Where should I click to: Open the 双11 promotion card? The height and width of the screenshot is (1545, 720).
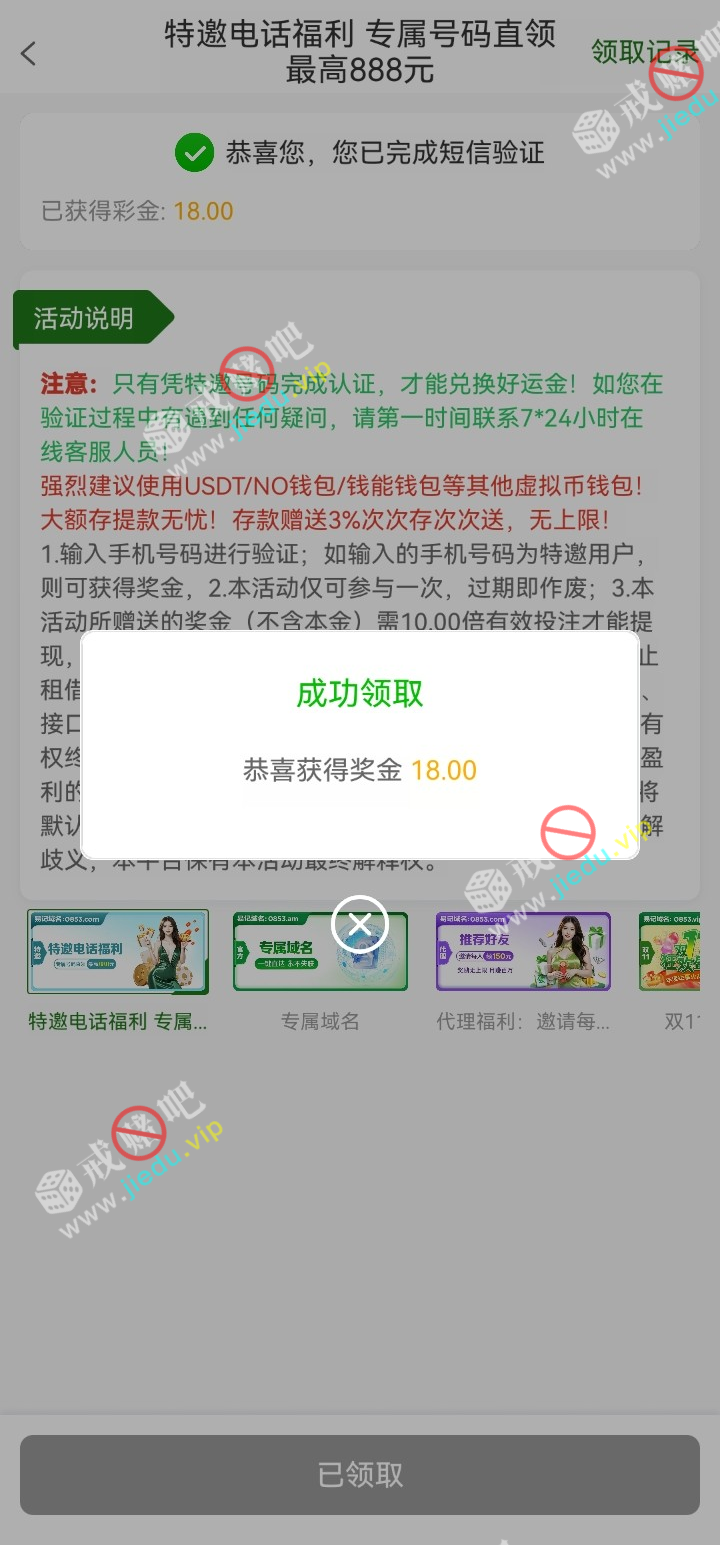pos(680,951)
